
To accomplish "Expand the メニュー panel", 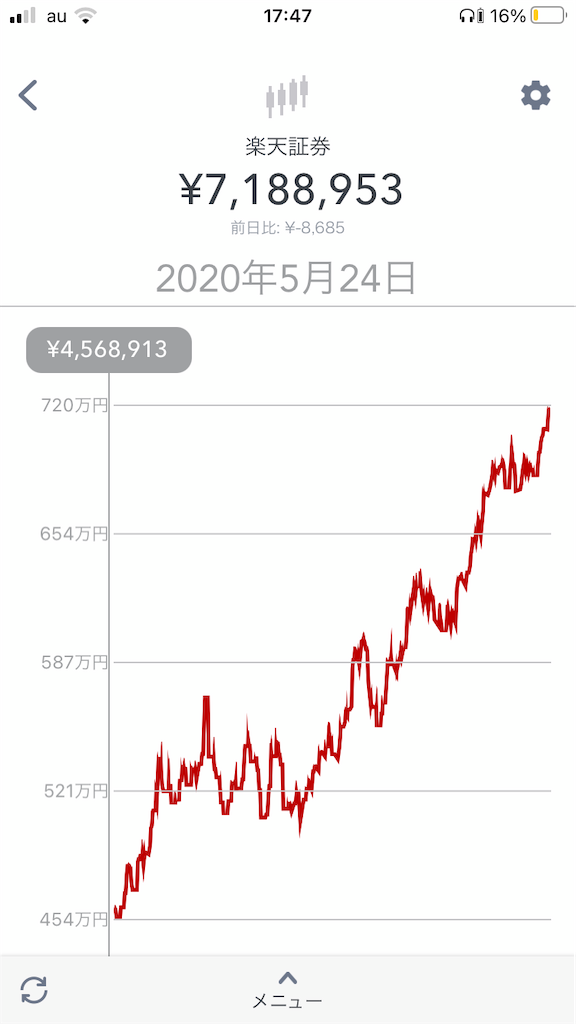I will click(x=287, y=990).
